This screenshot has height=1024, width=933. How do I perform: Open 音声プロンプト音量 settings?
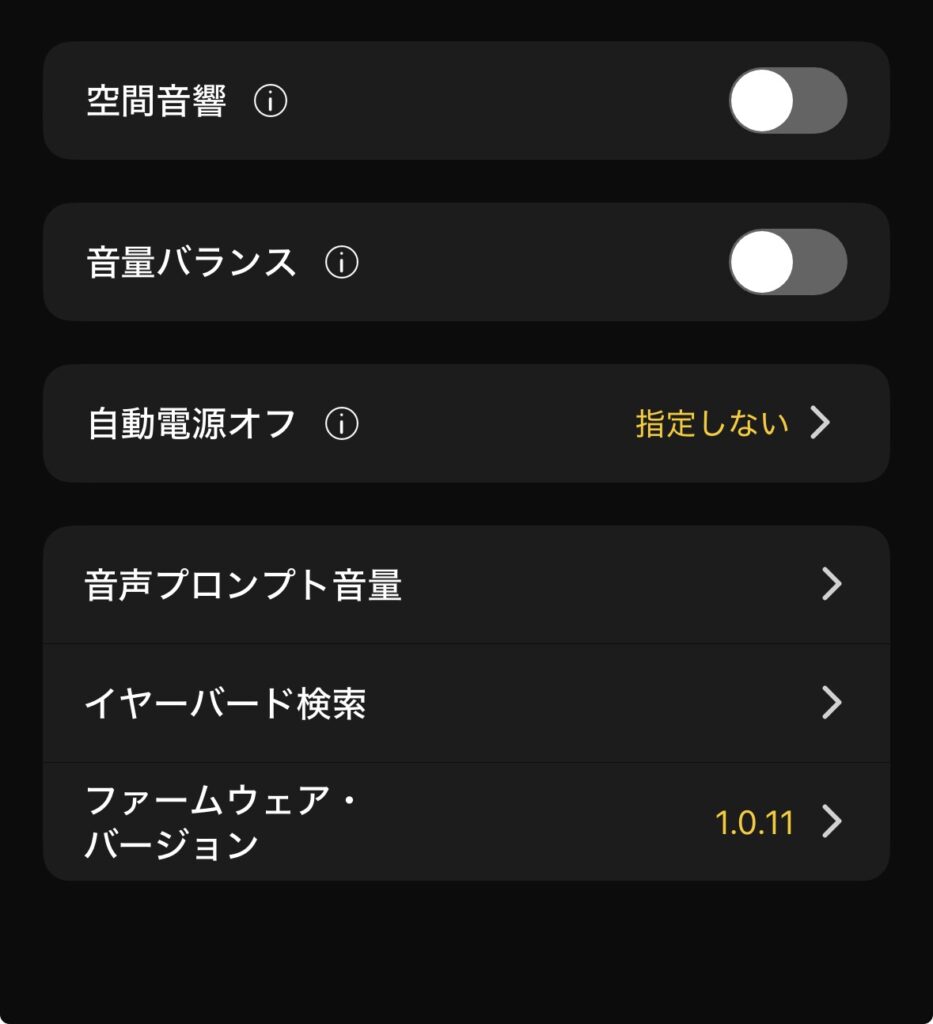point(466,585)
